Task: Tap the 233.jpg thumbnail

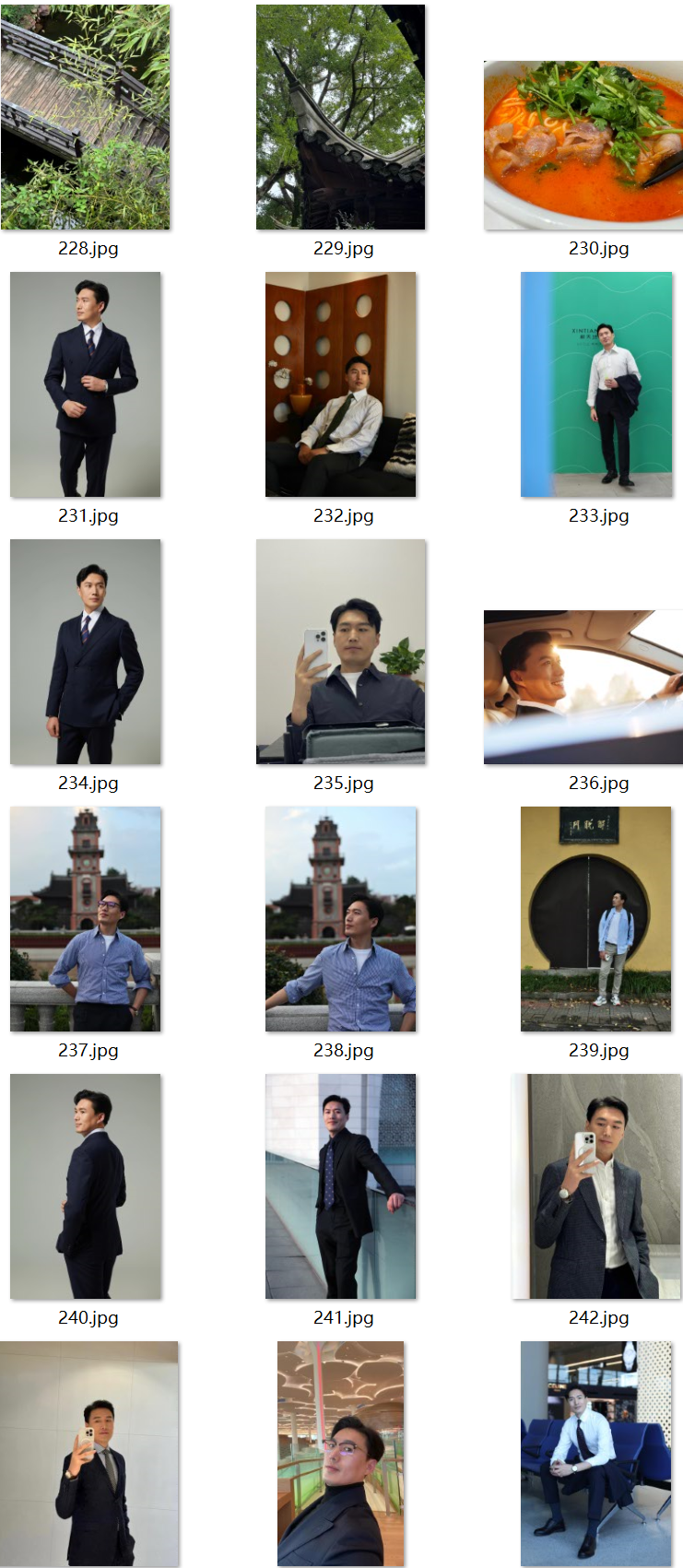Action: [x=596, y=384]
